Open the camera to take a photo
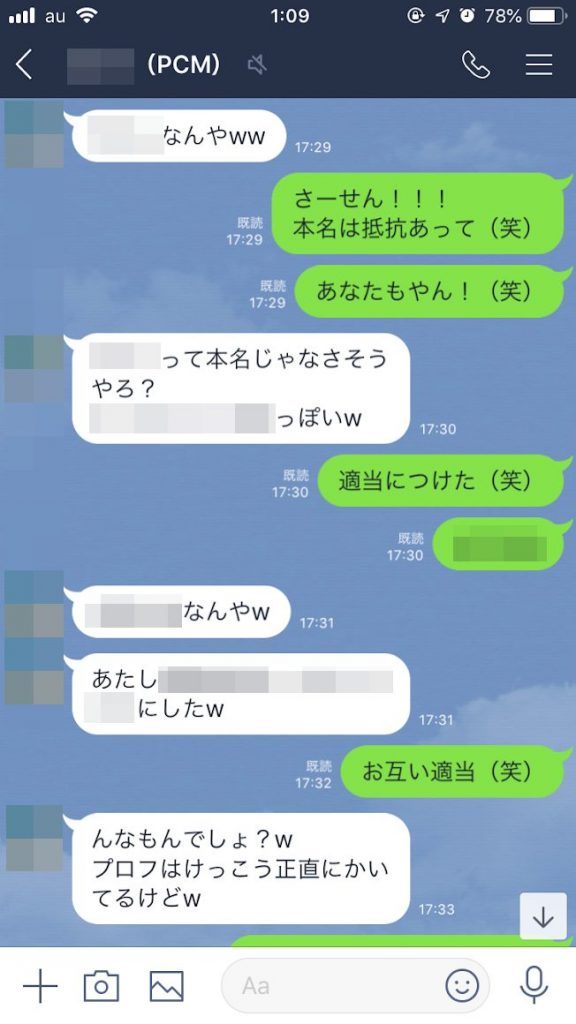Viewport: 576px width, 1024px height. [x=101, y=985]
